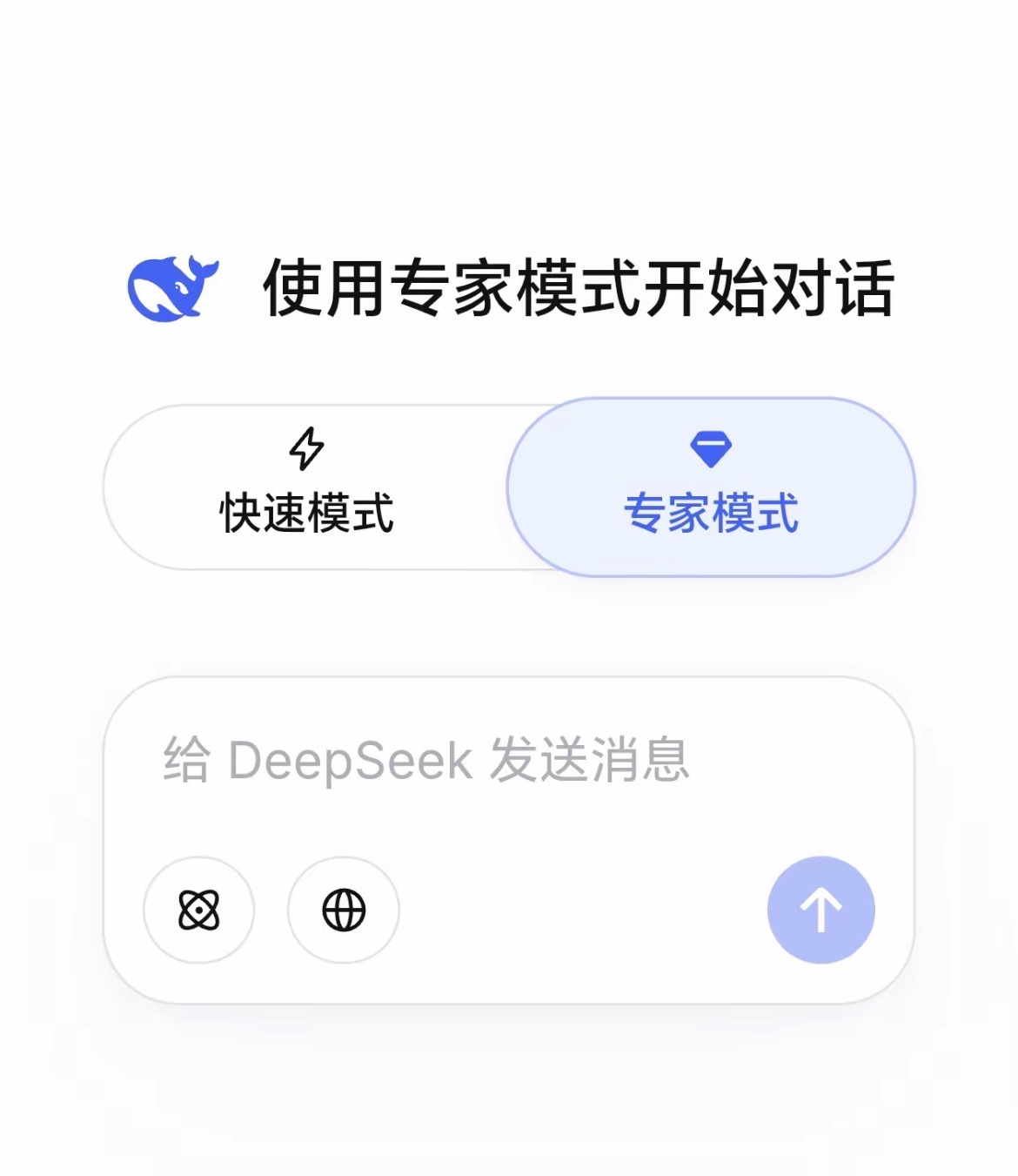
Task: Enable web search with the globe icon
Action: [344, 911]
